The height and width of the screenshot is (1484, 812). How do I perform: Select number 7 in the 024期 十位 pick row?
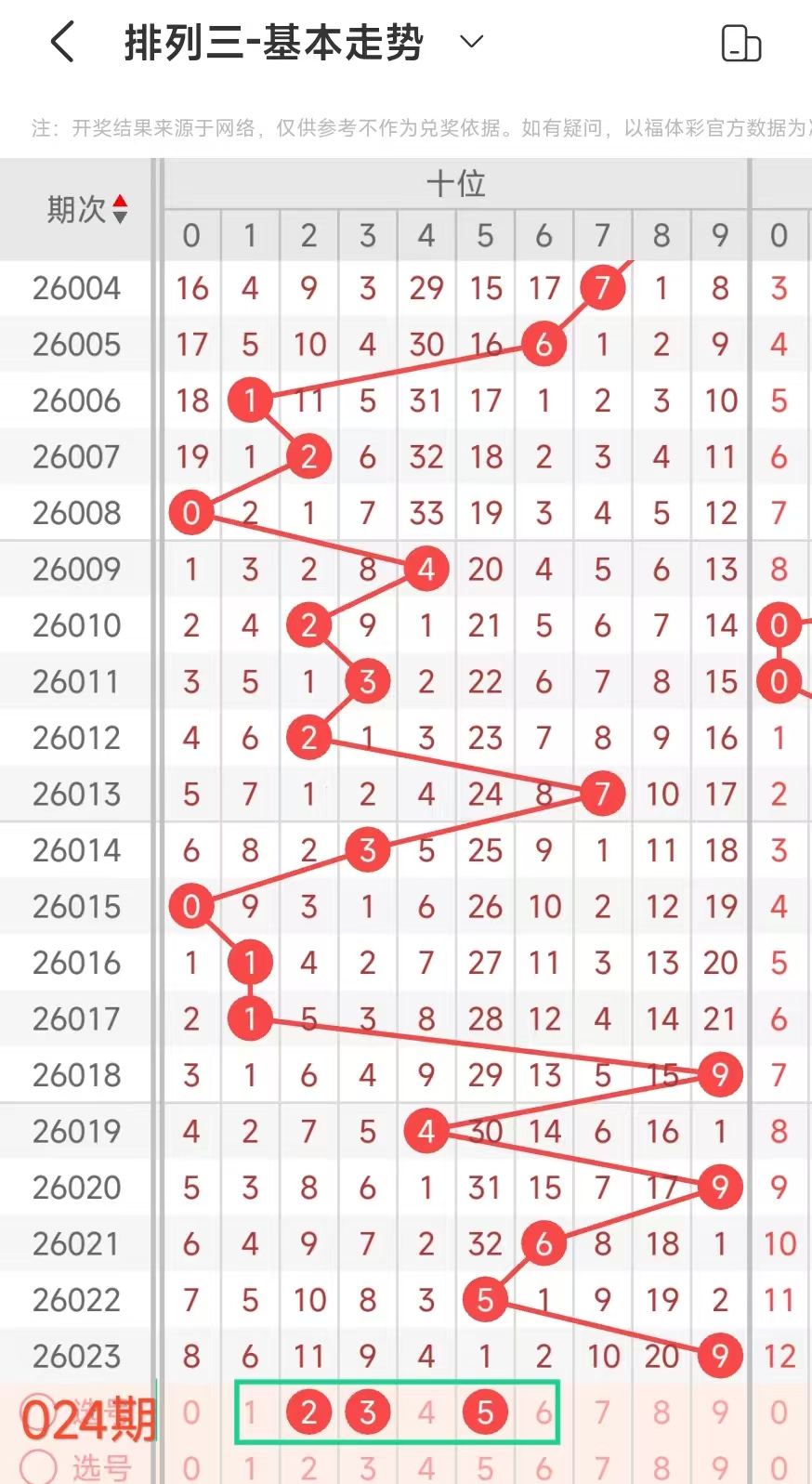pyautogui.click(x=602, y=1412)
